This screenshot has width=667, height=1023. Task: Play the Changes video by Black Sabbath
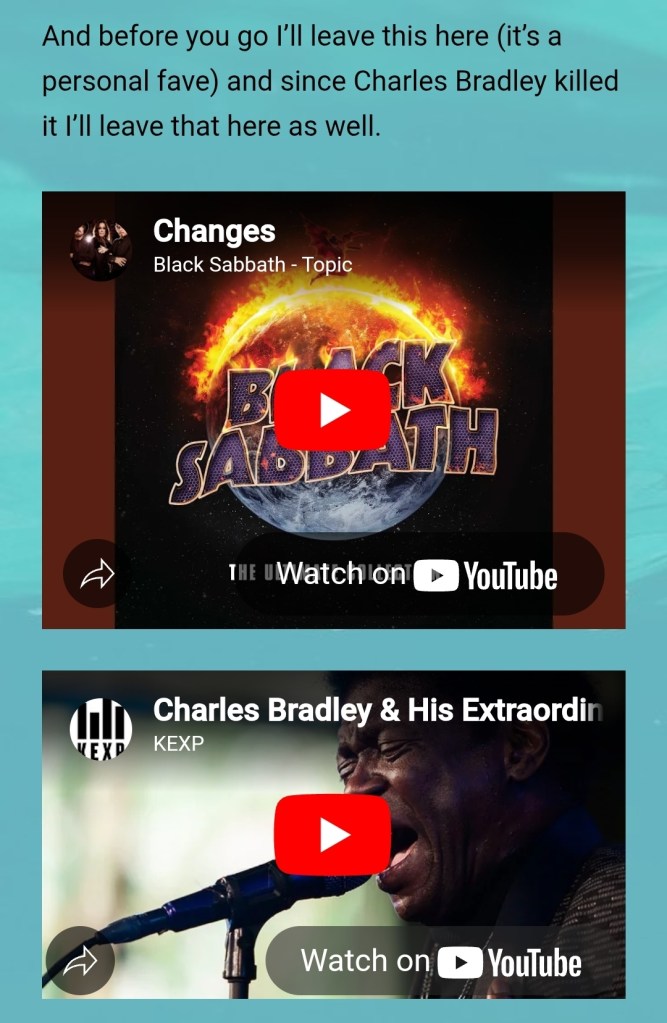coord(332,410)
